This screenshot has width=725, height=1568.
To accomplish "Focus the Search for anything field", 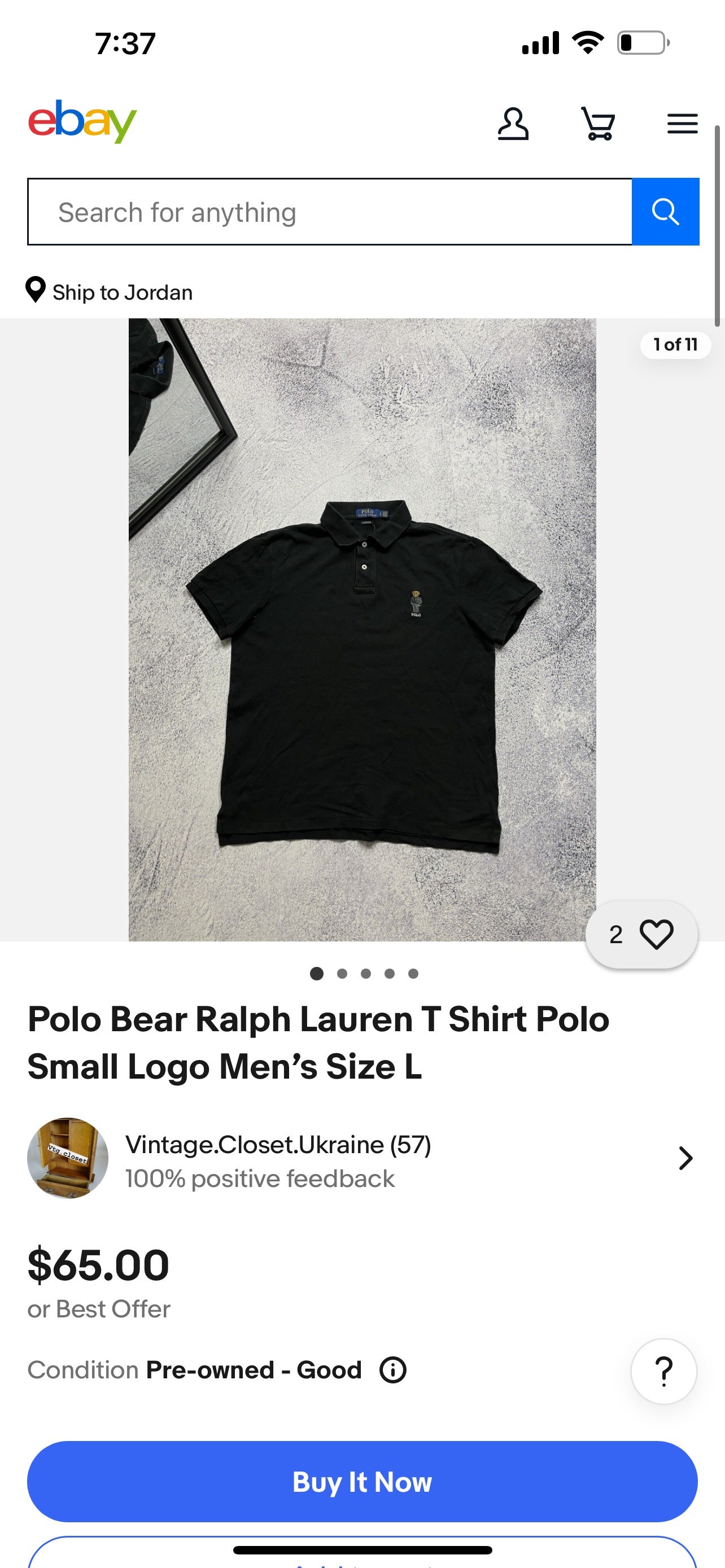I will [329, 212].
